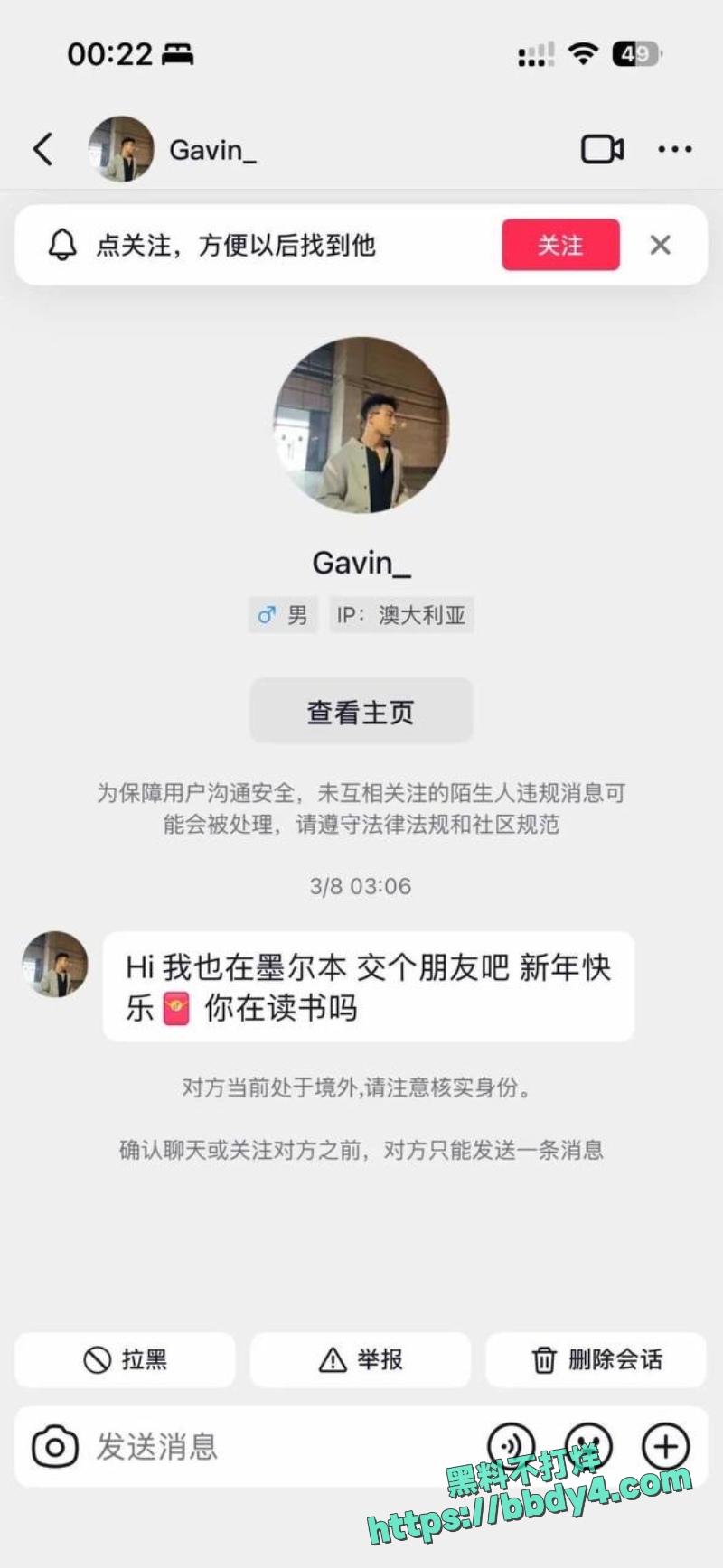Open the voice message icon
Image resolution: width=723 pixels, height=1568 pixels.
coord(512,1446)
